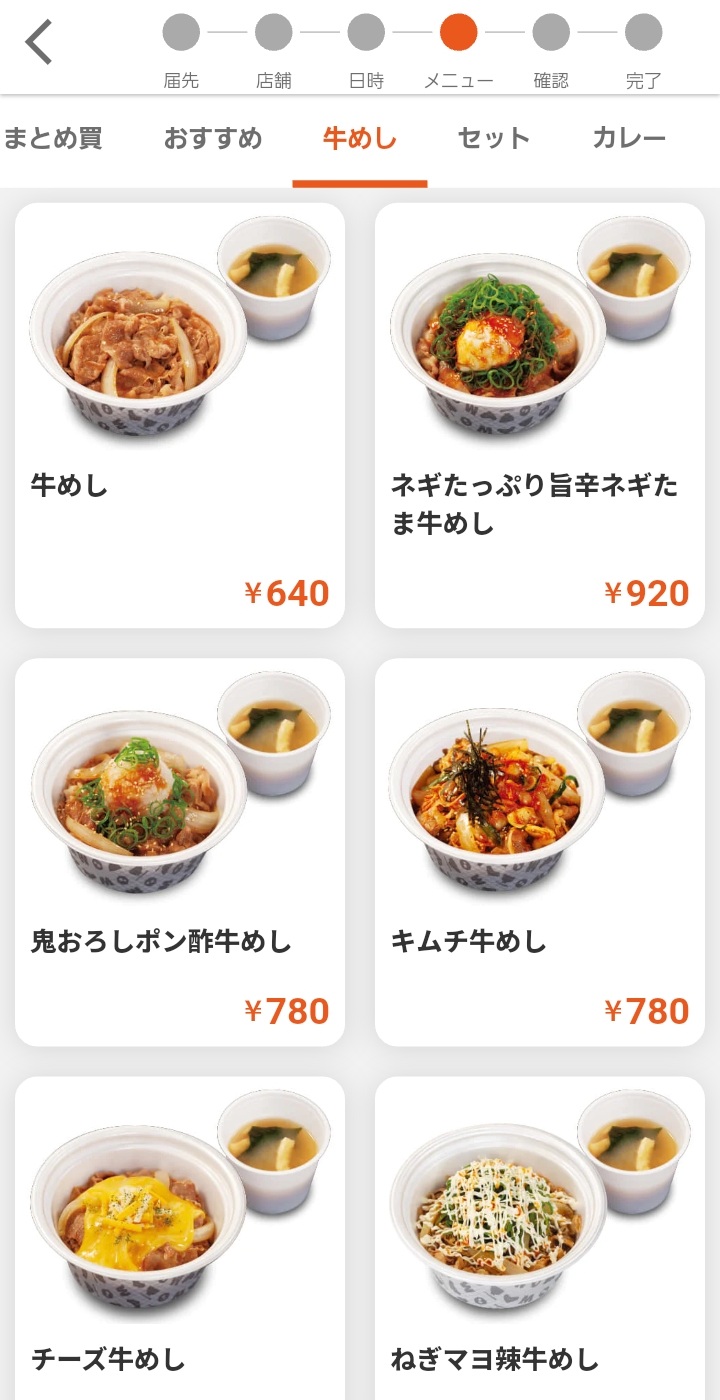The height and width of the screenshot is (1400, 720).
Task: Open ねぎマヨ辣牛めし details
Action: (x=540, y=1240)
